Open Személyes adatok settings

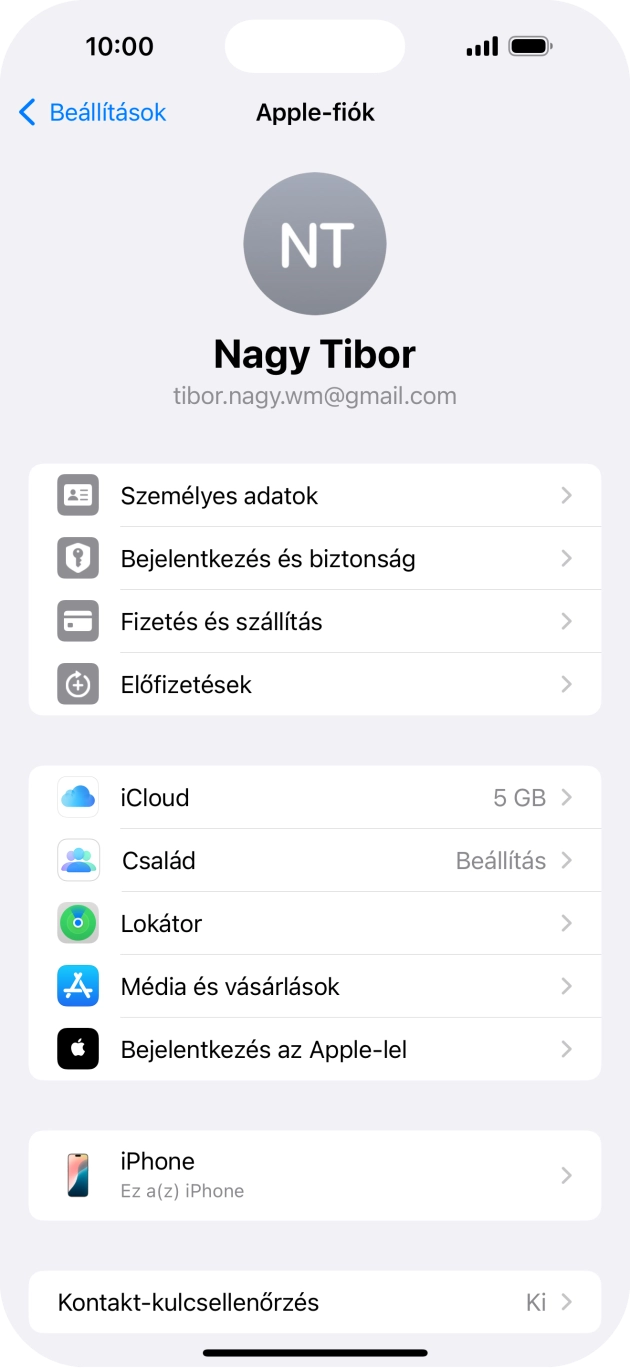[315, 496]
